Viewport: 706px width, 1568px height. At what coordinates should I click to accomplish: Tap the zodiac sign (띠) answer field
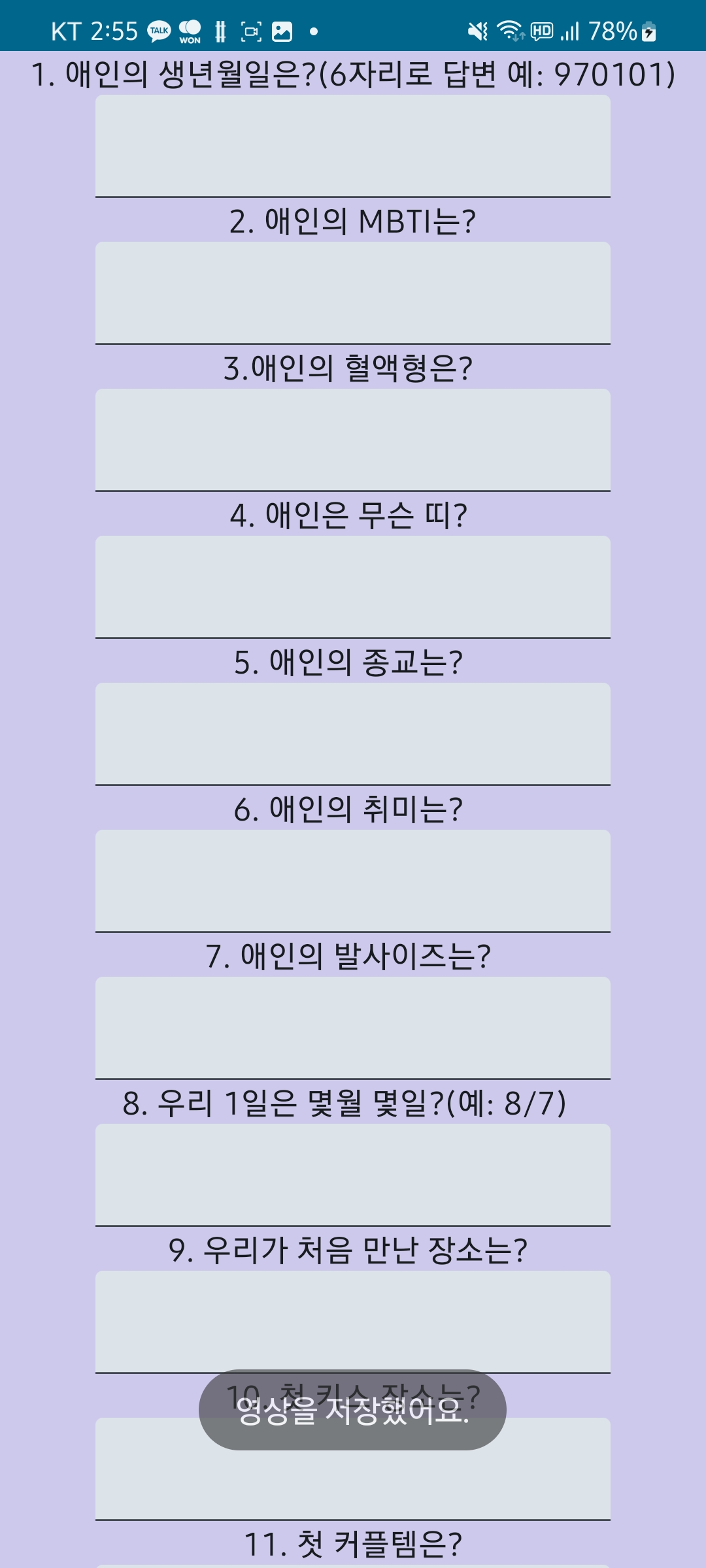point(353,587)
